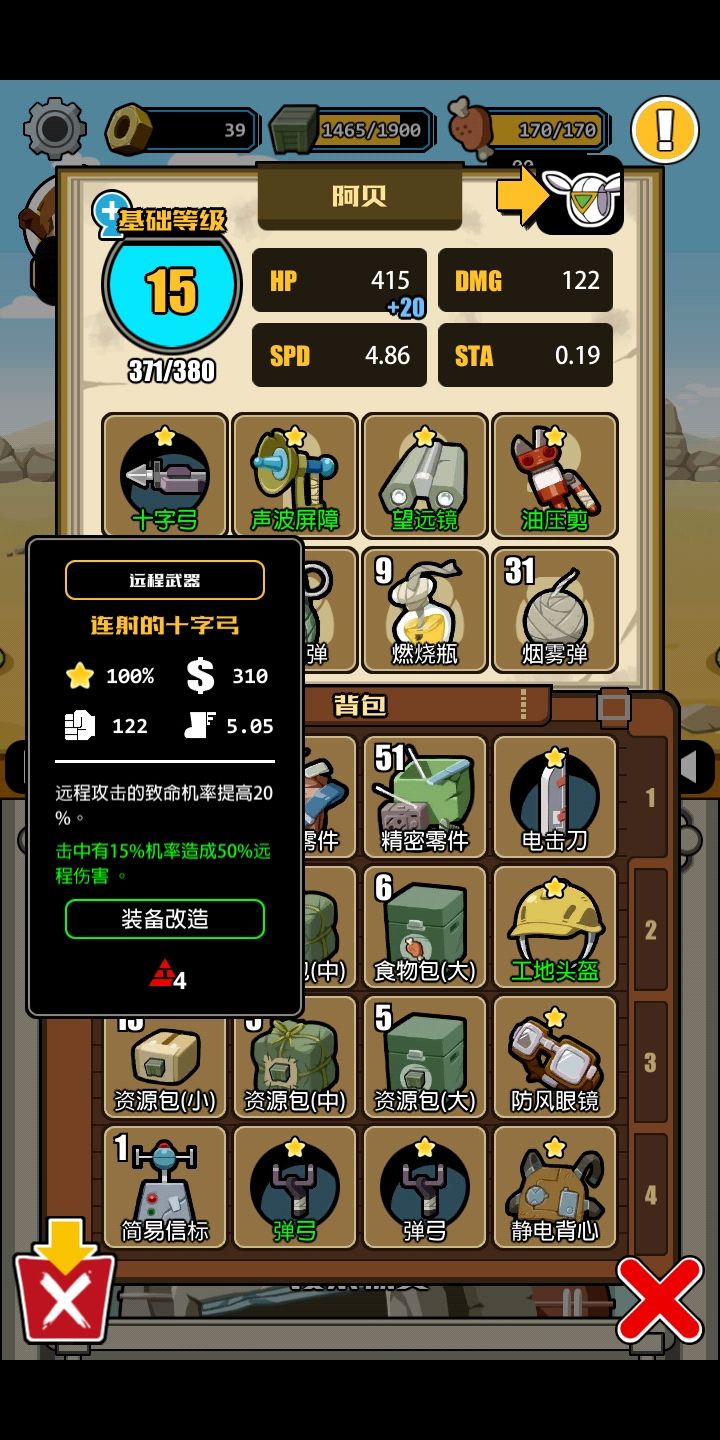
Task: Tap the yellow exclamation alert button
Action: click(663, 131)
